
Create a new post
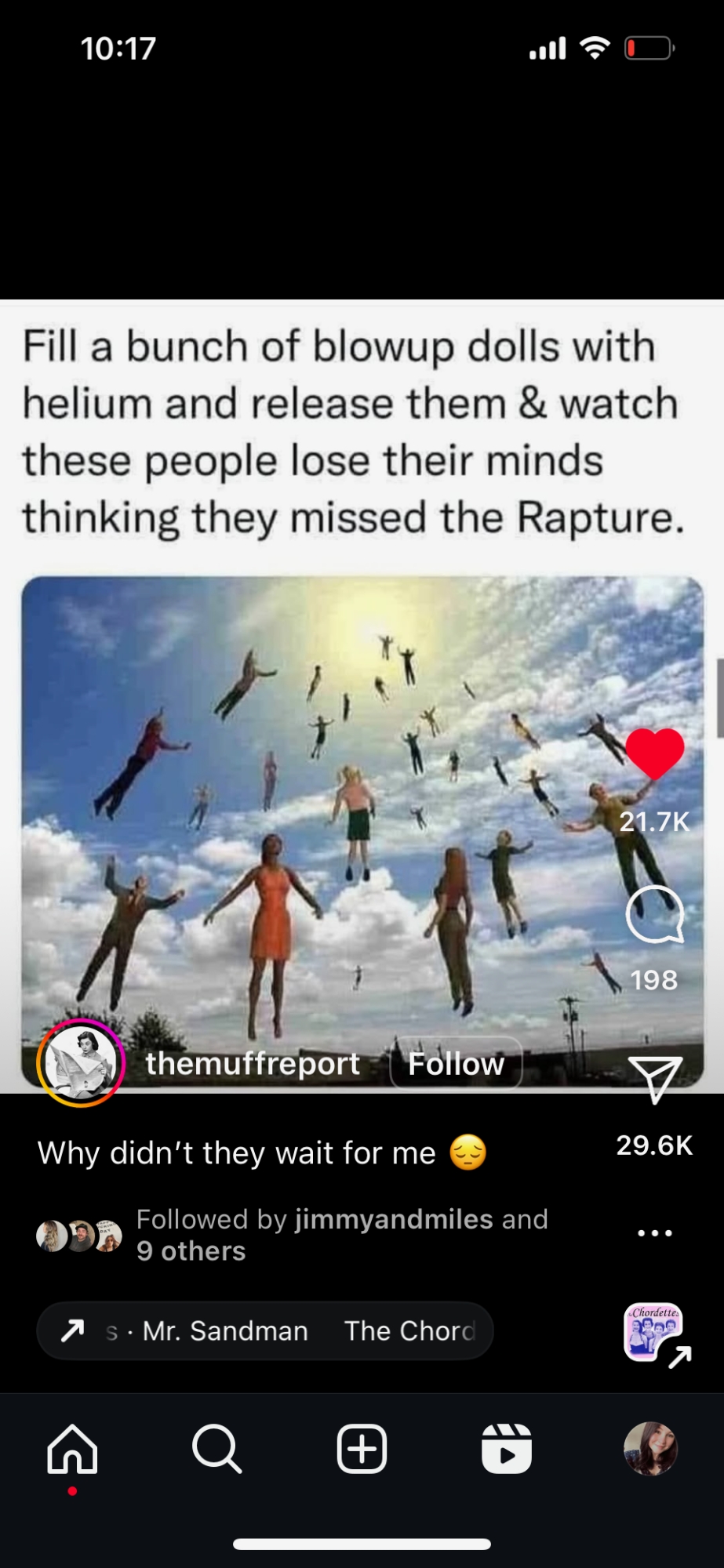(x=362, y=1449)
